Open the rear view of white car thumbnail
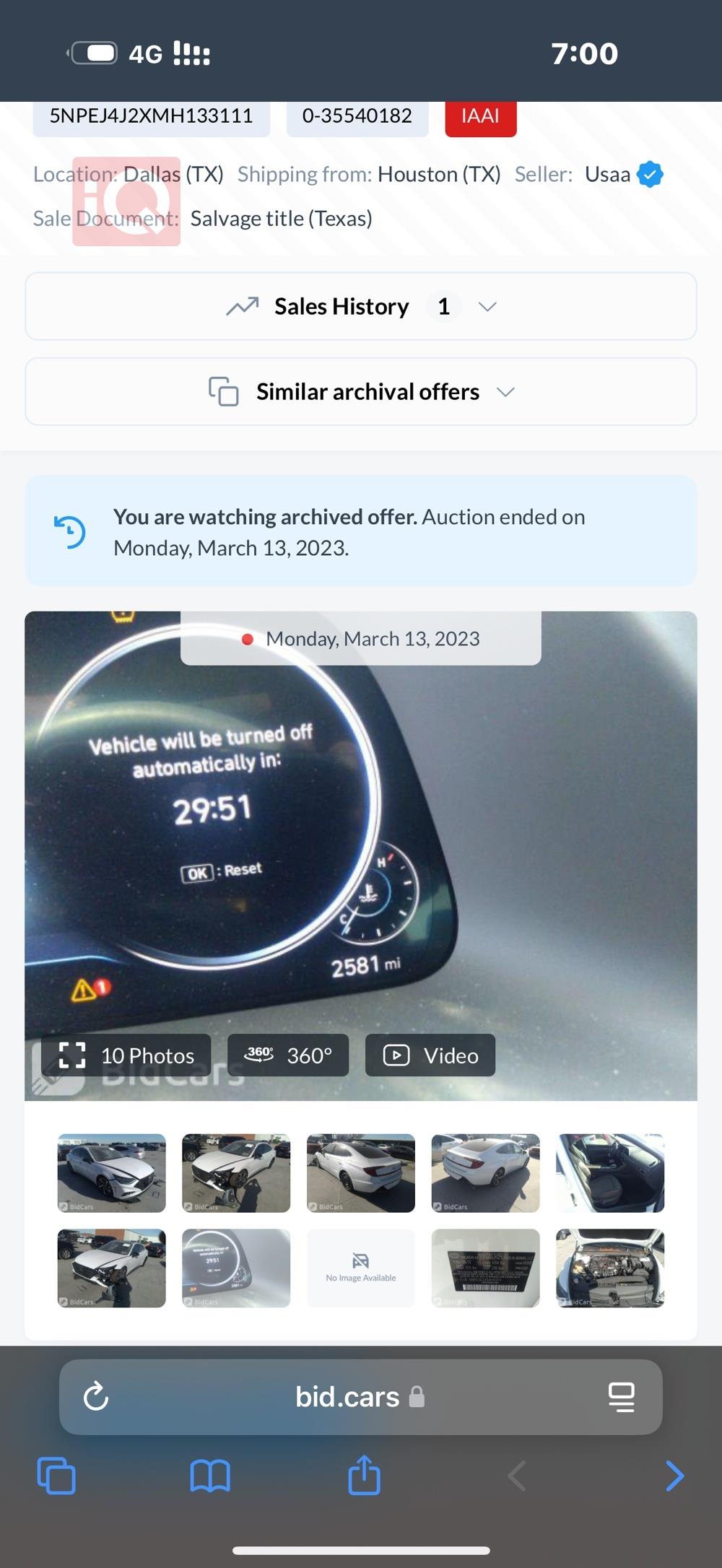722x1568 pixels. 485,1172
